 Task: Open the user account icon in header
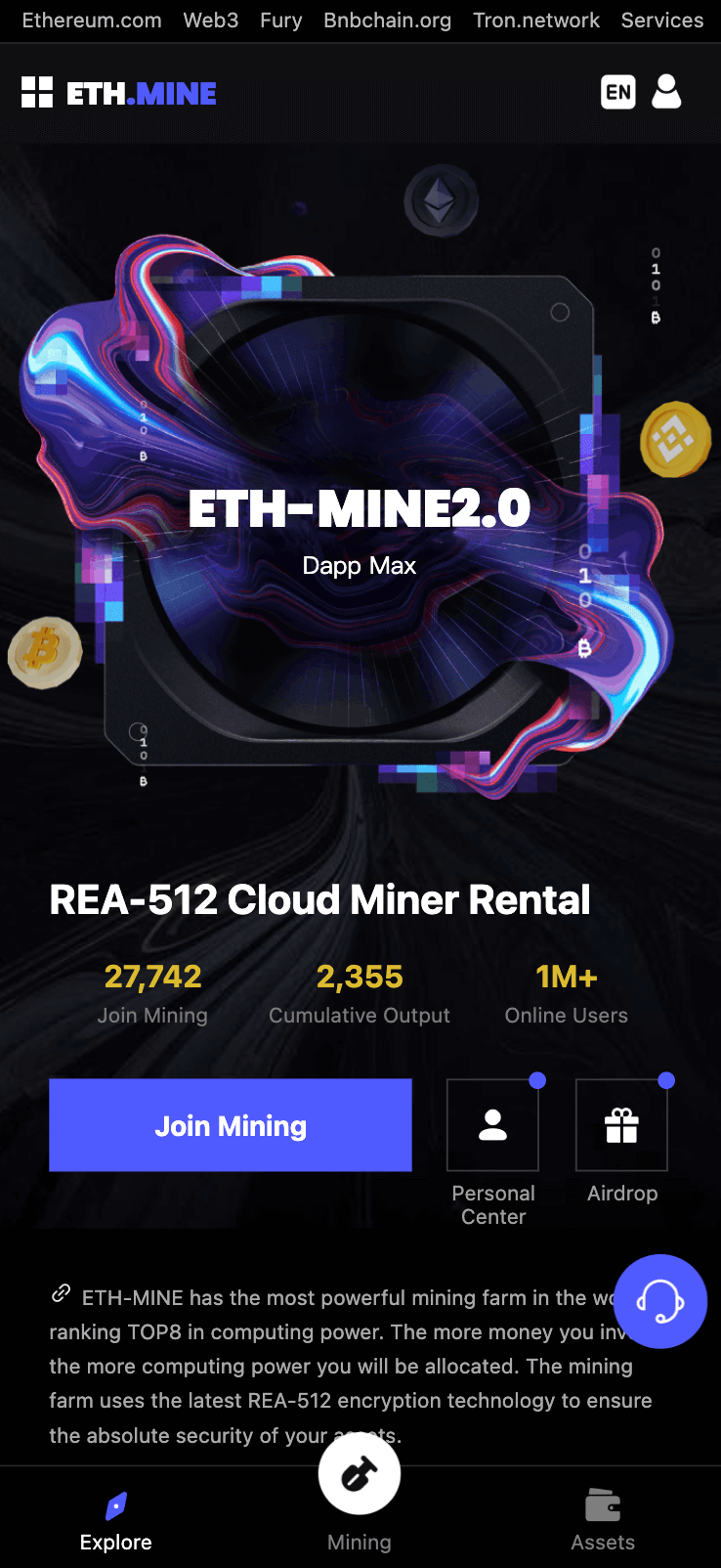tap(666, 92)
